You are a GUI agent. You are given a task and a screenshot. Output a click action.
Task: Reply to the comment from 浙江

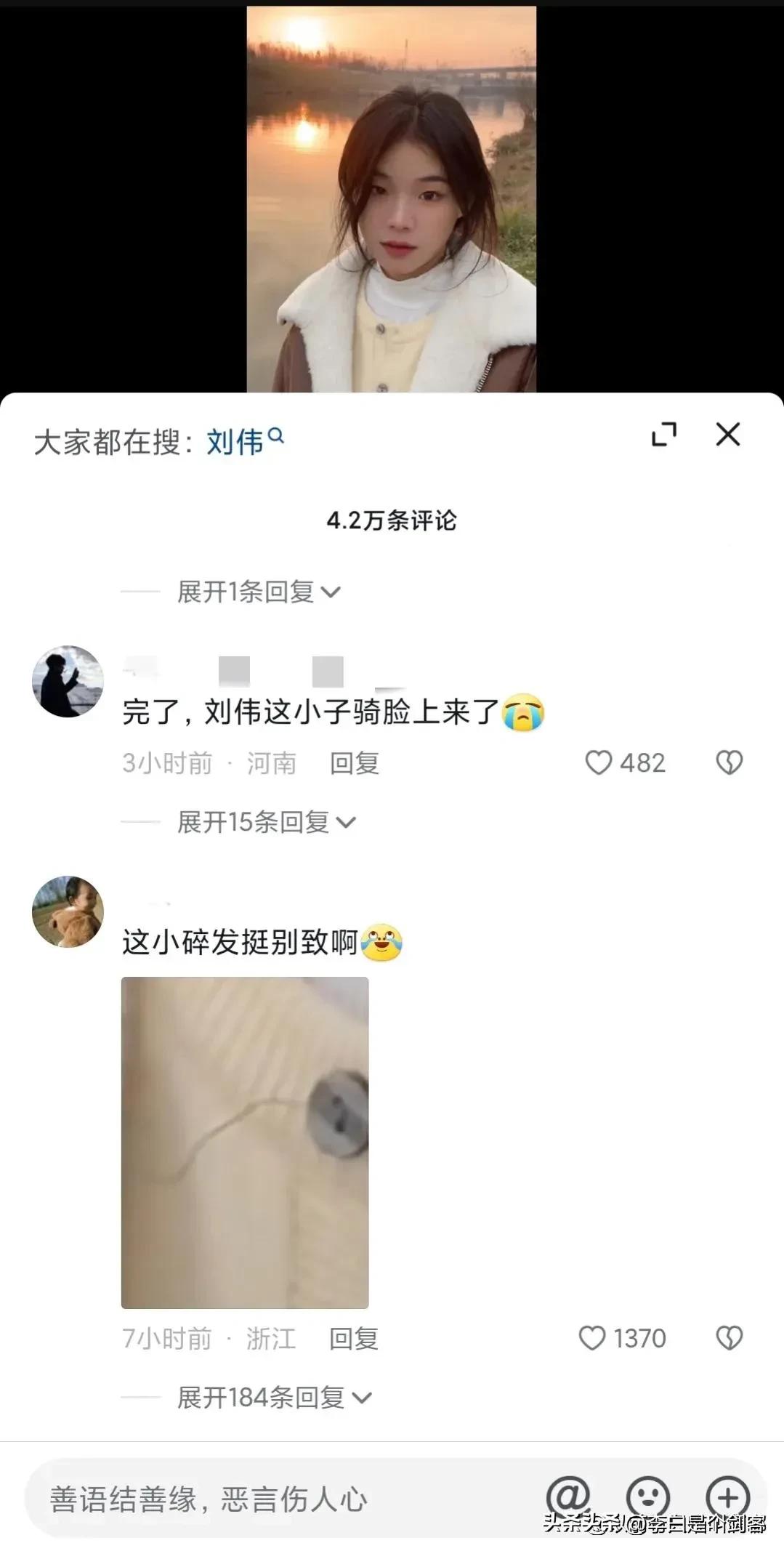tap(354, 1338)
